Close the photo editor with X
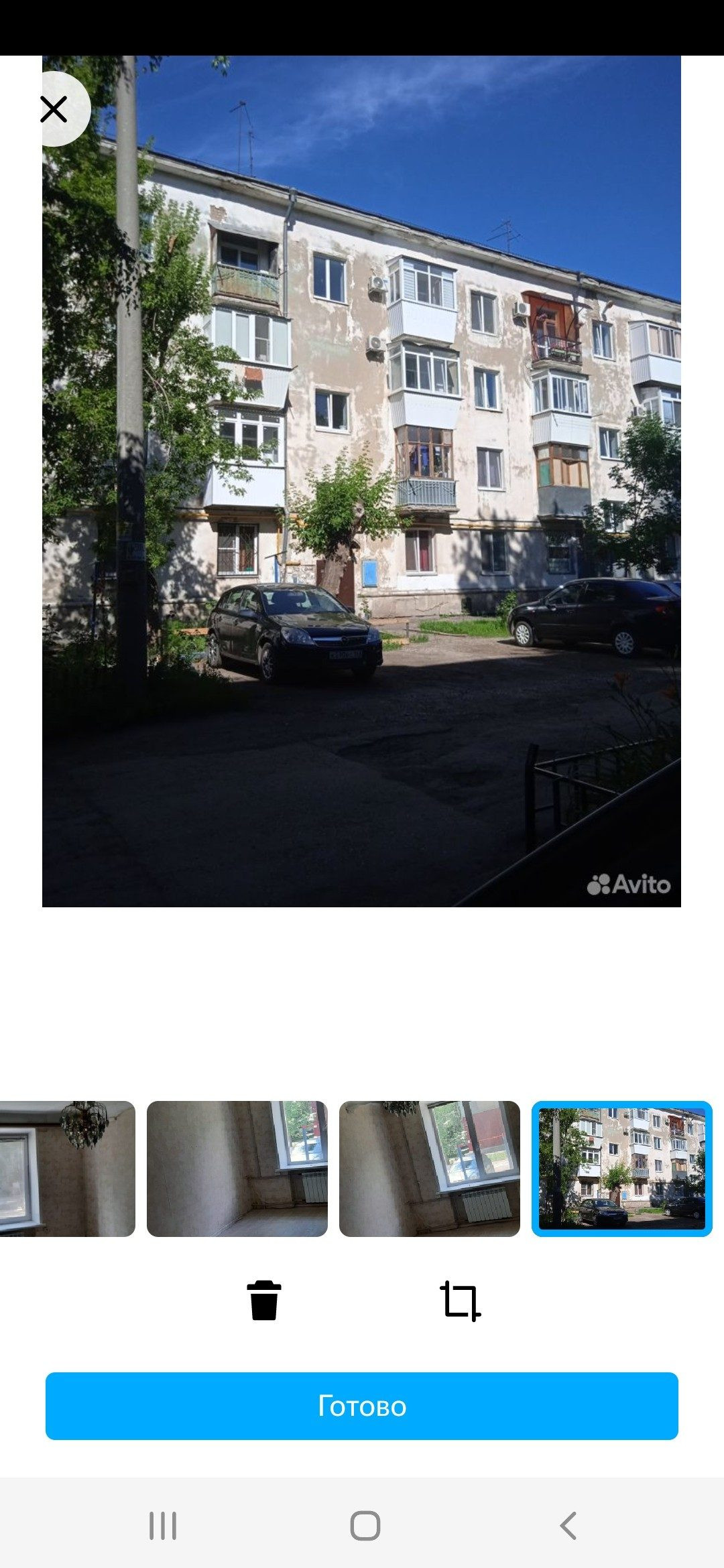Viewport: 724px width, 1568px height. point(54,109)
